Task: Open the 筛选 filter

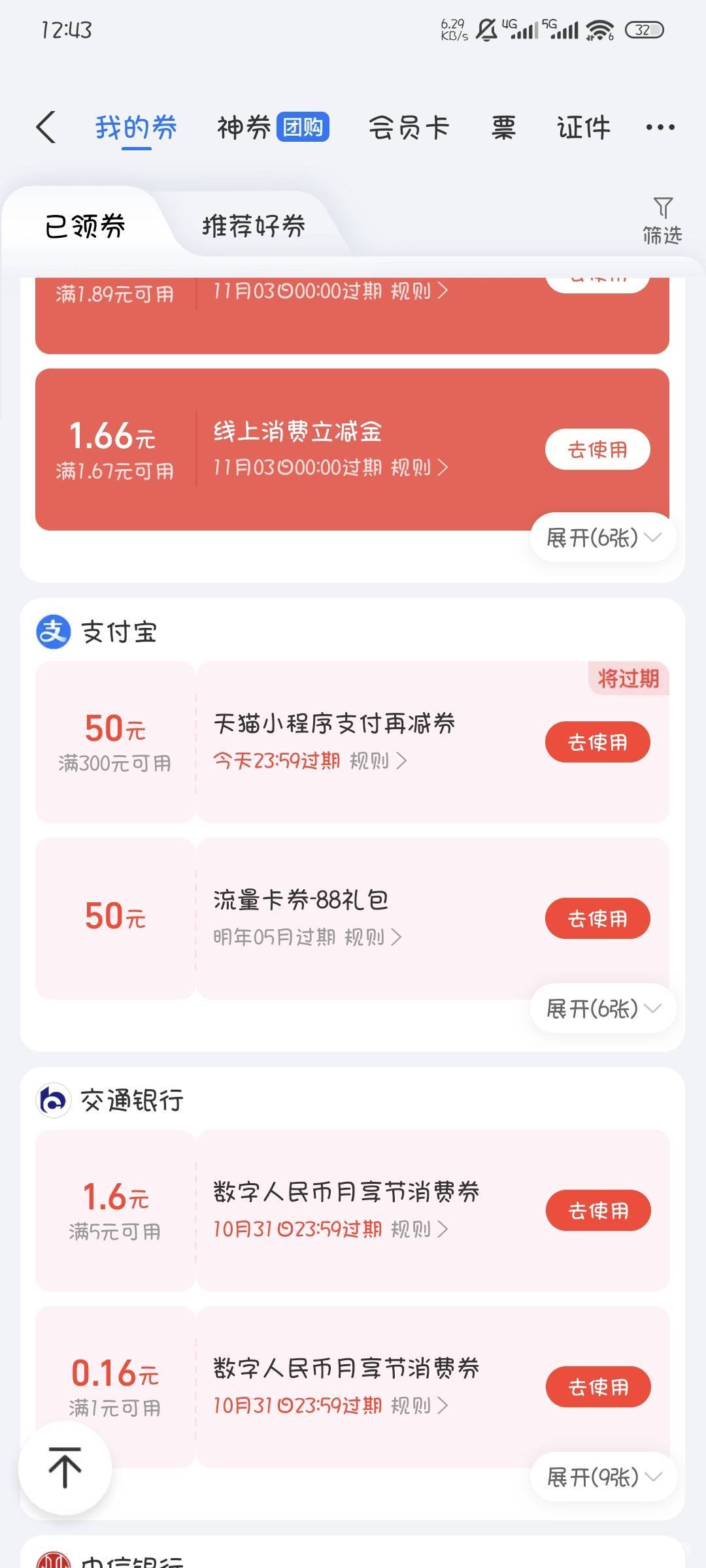Action: tap(662, 221)
